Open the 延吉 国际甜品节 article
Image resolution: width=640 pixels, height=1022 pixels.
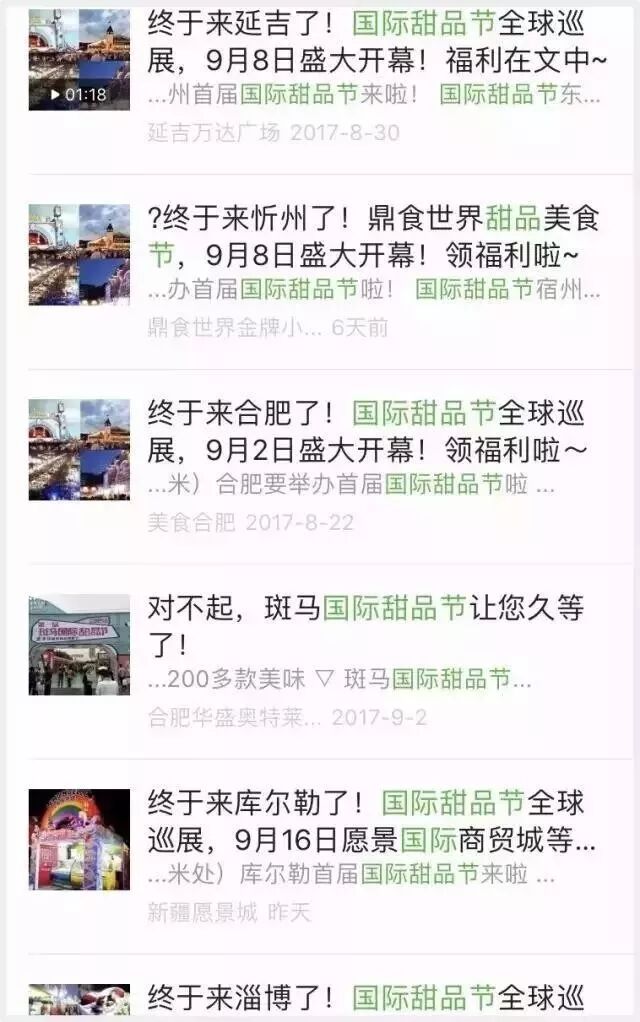coord(375,40)
